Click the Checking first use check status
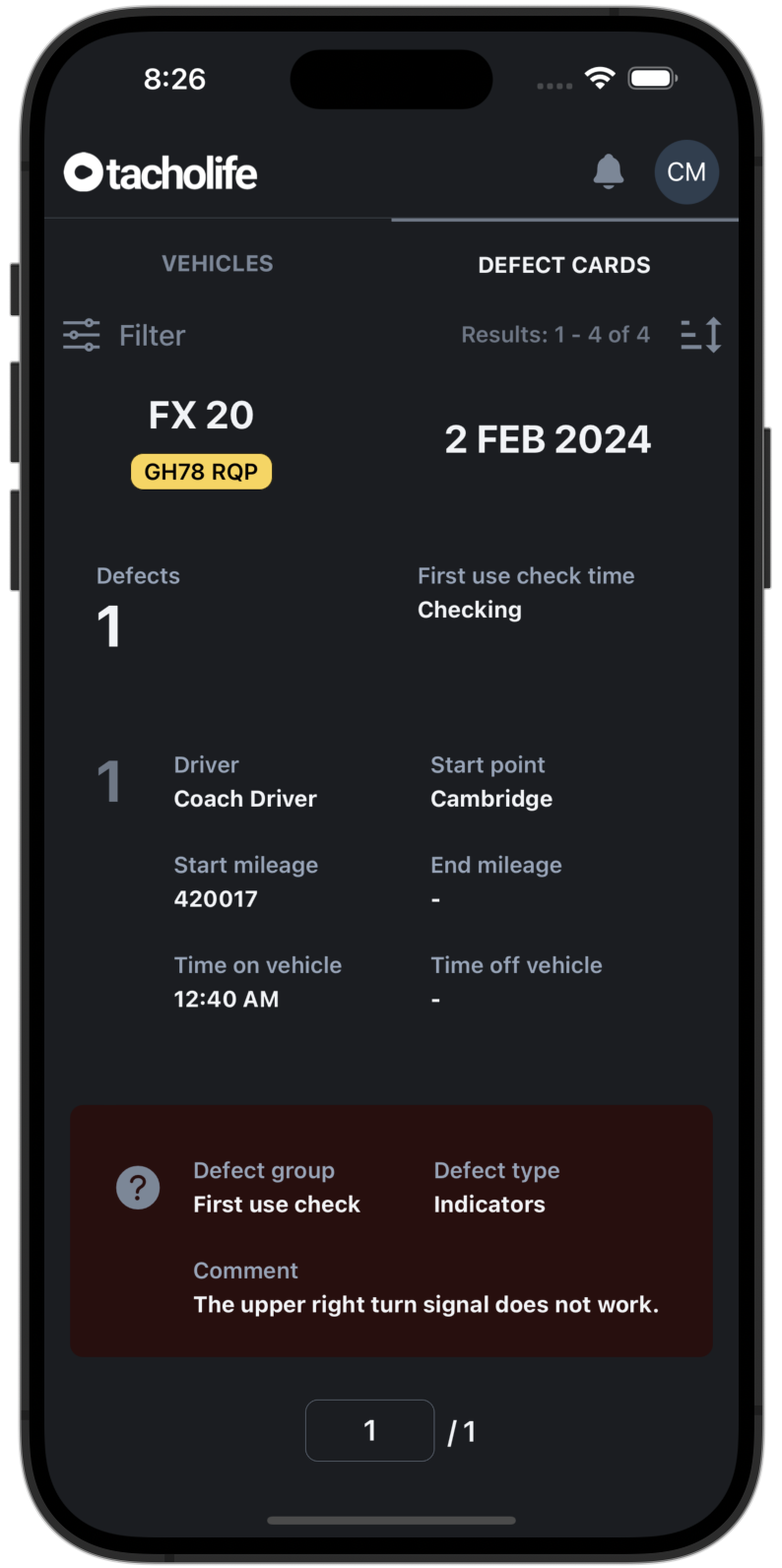The height and width of the screenshot is (1568, 782). pyautogui.click(x=470, y=609)
